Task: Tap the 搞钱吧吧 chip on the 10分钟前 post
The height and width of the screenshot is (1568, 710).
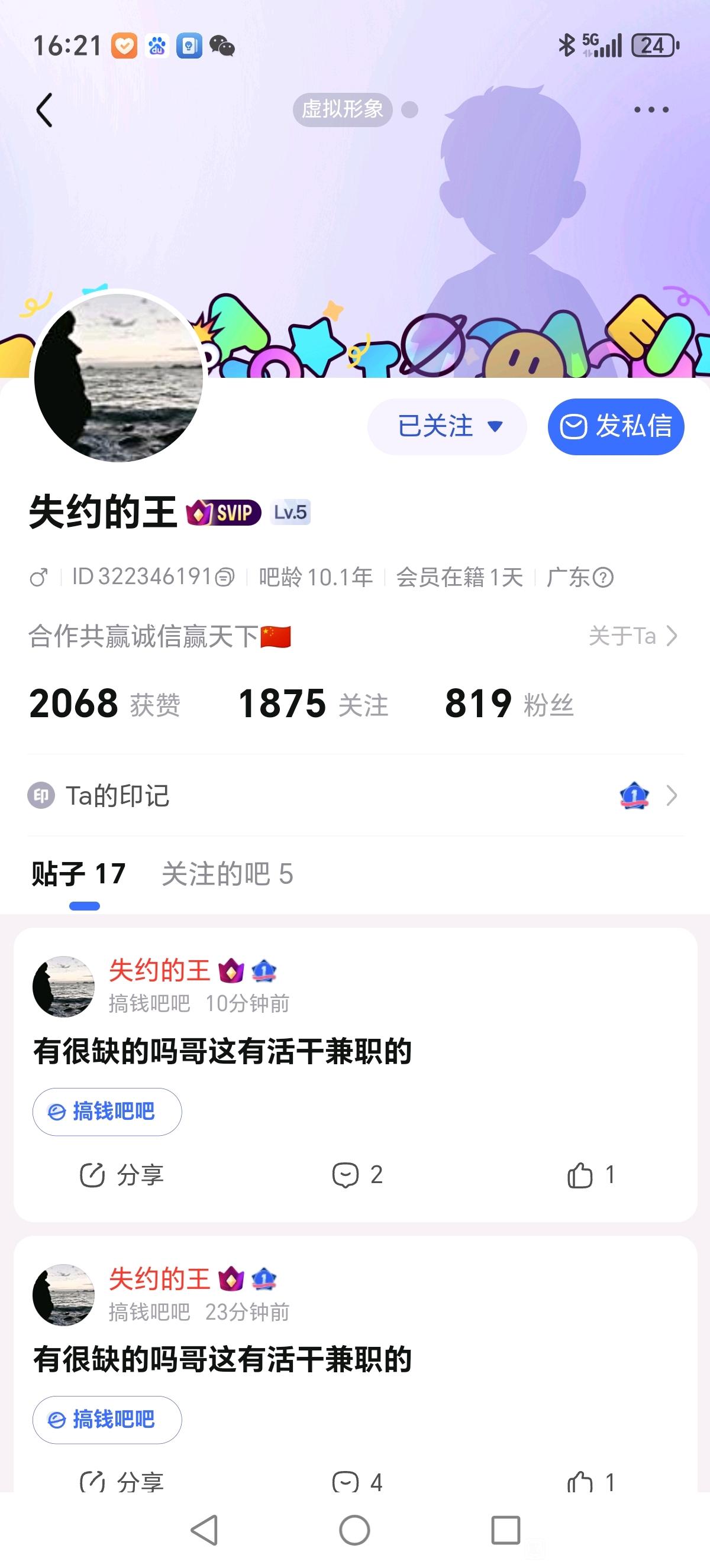Action: point(107,1112)
